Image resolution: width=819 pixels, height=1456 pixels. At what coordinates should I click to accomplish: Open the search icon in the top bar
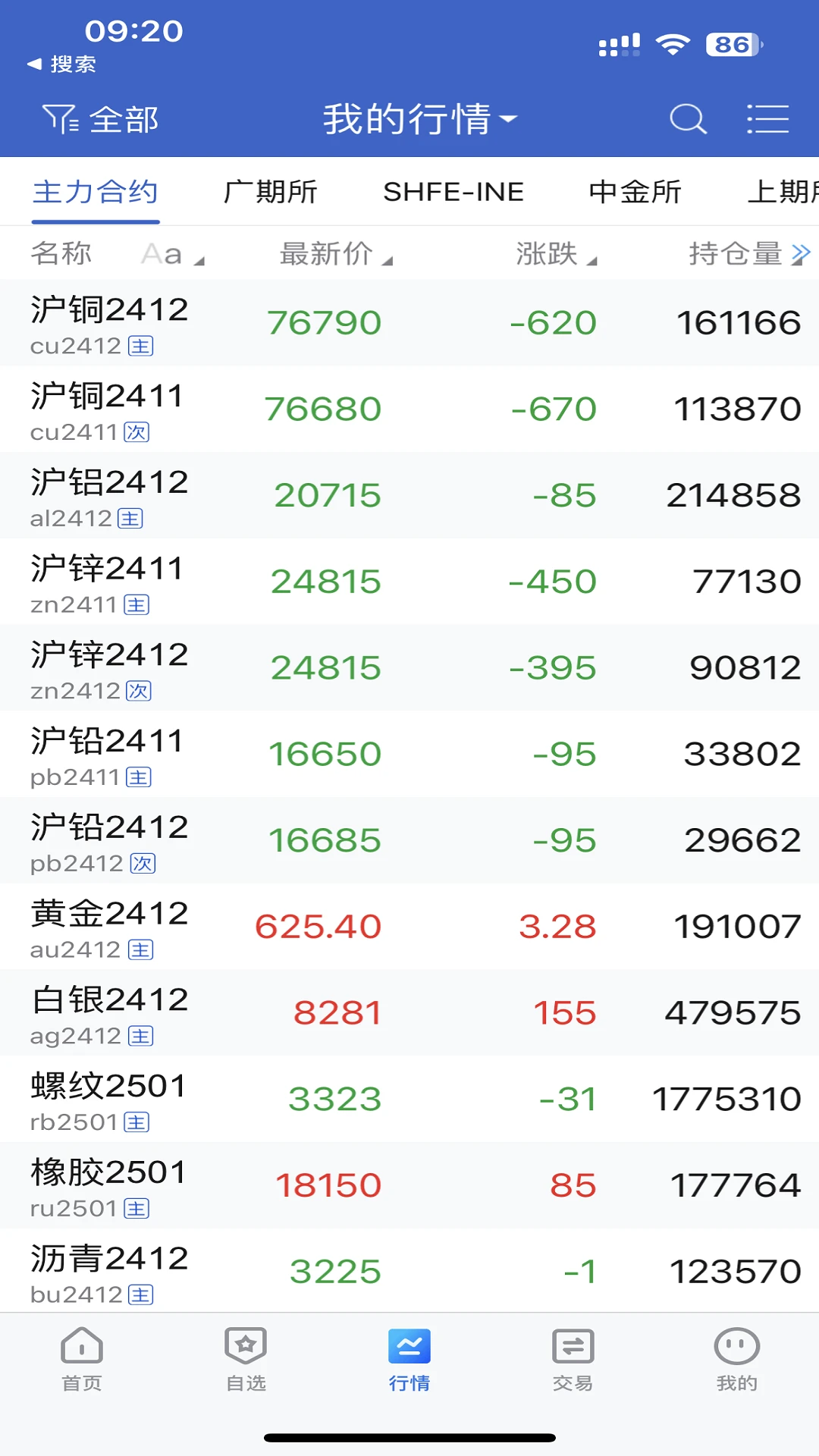pos(687,118)
